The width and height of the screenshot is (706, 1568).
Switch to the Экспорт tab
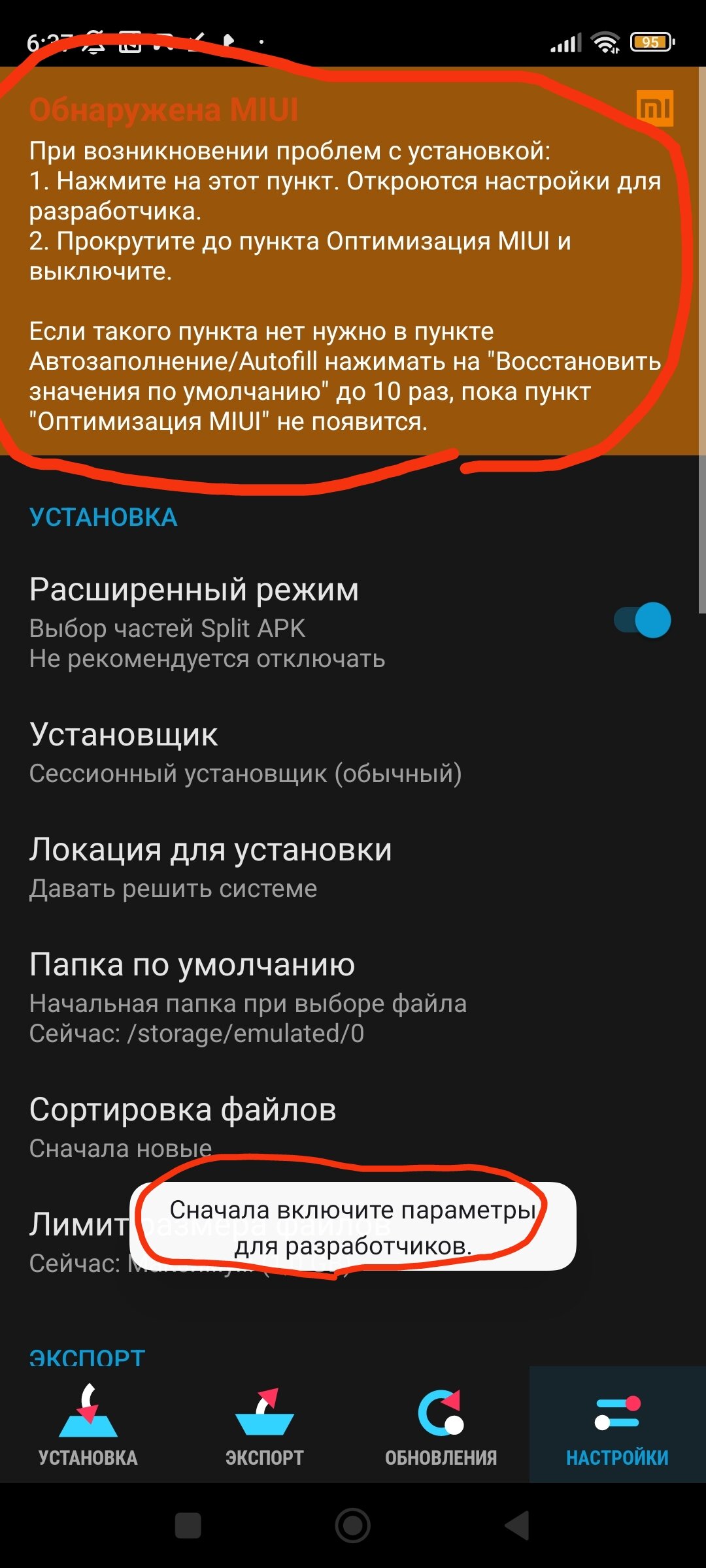point(265,1426)
